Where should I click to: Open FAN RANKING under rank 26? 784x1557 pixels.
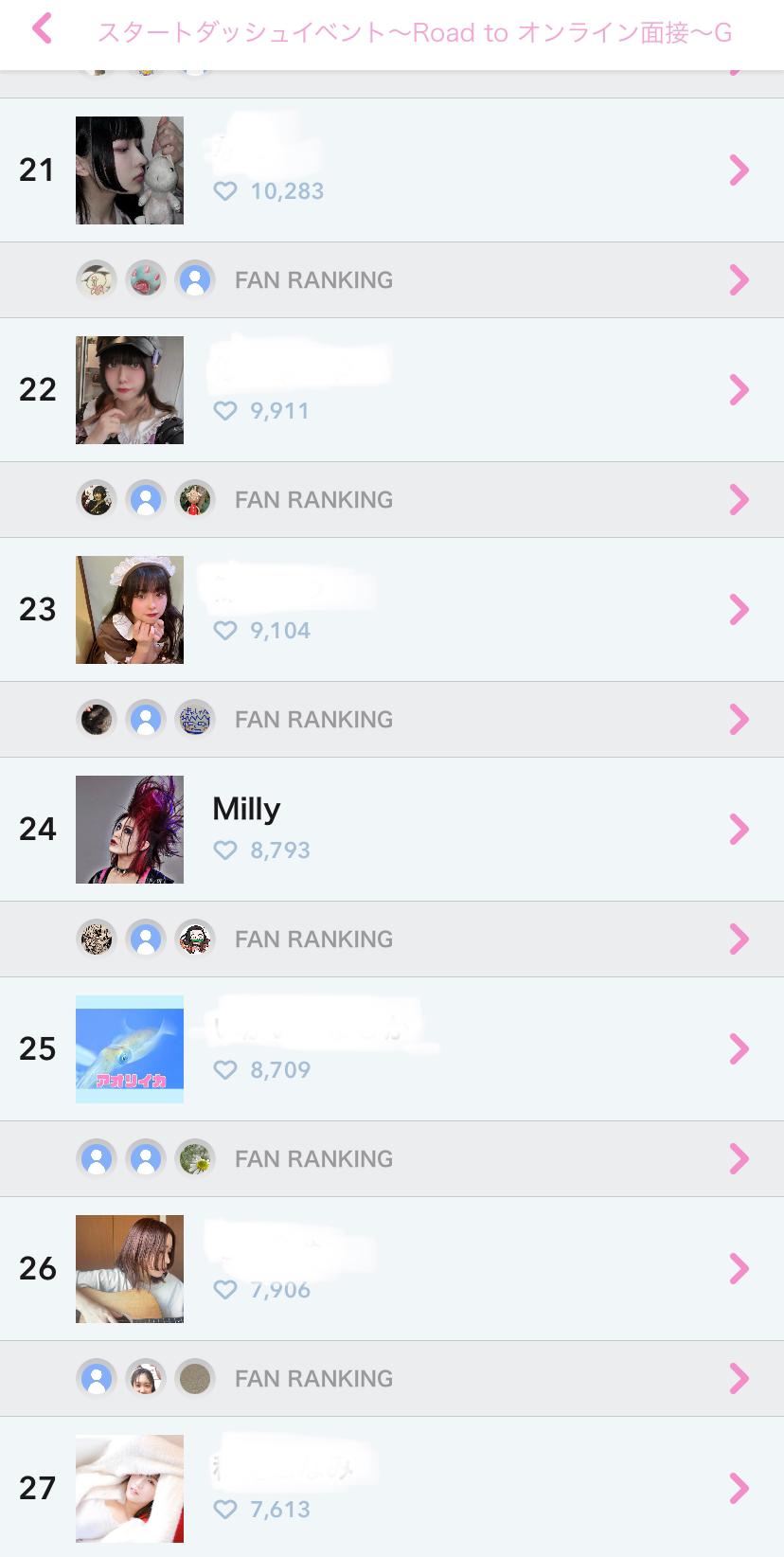(392, 1379)
